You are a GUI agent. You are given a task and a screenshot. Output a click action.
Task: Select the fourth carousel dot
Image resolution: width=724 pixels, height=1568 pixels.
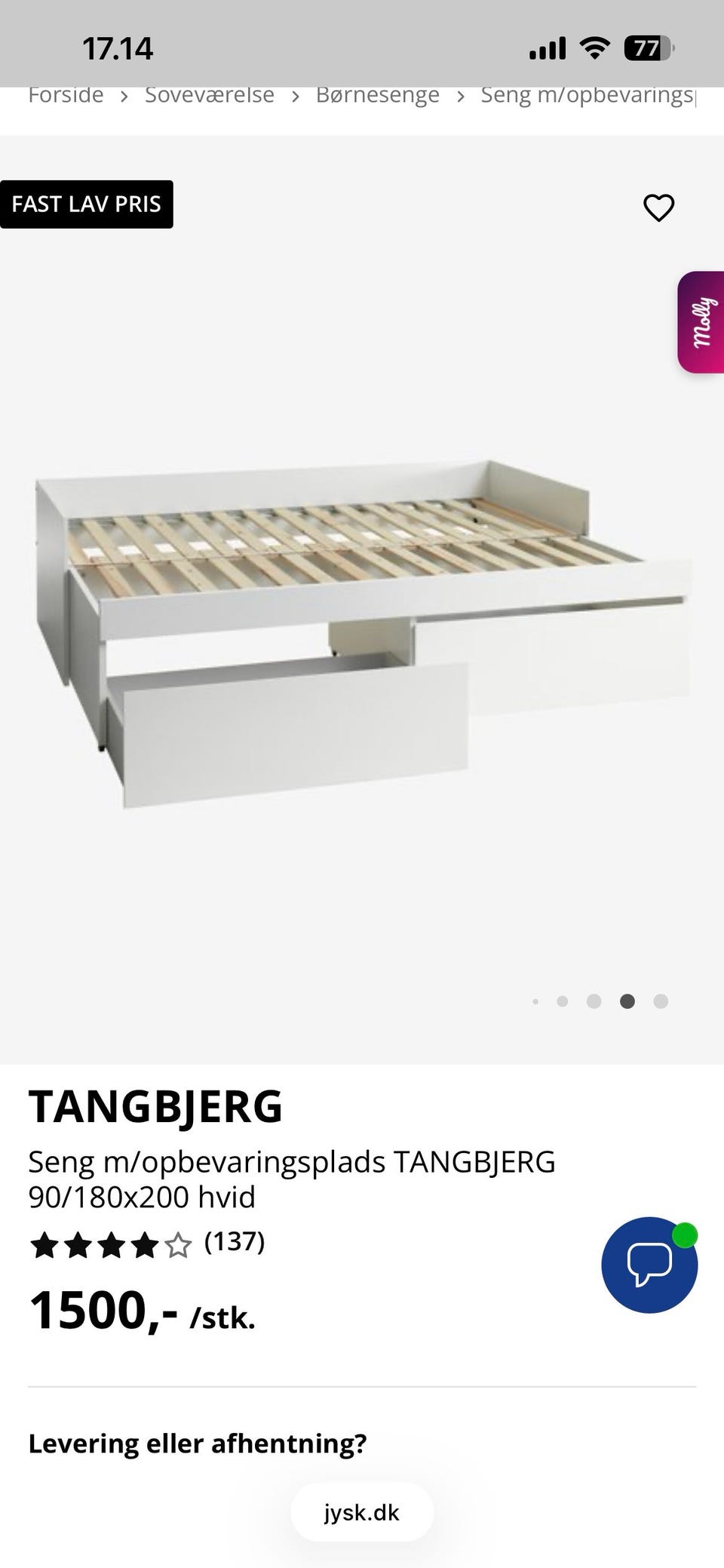pyautogui.click(x=628, y=1001)
